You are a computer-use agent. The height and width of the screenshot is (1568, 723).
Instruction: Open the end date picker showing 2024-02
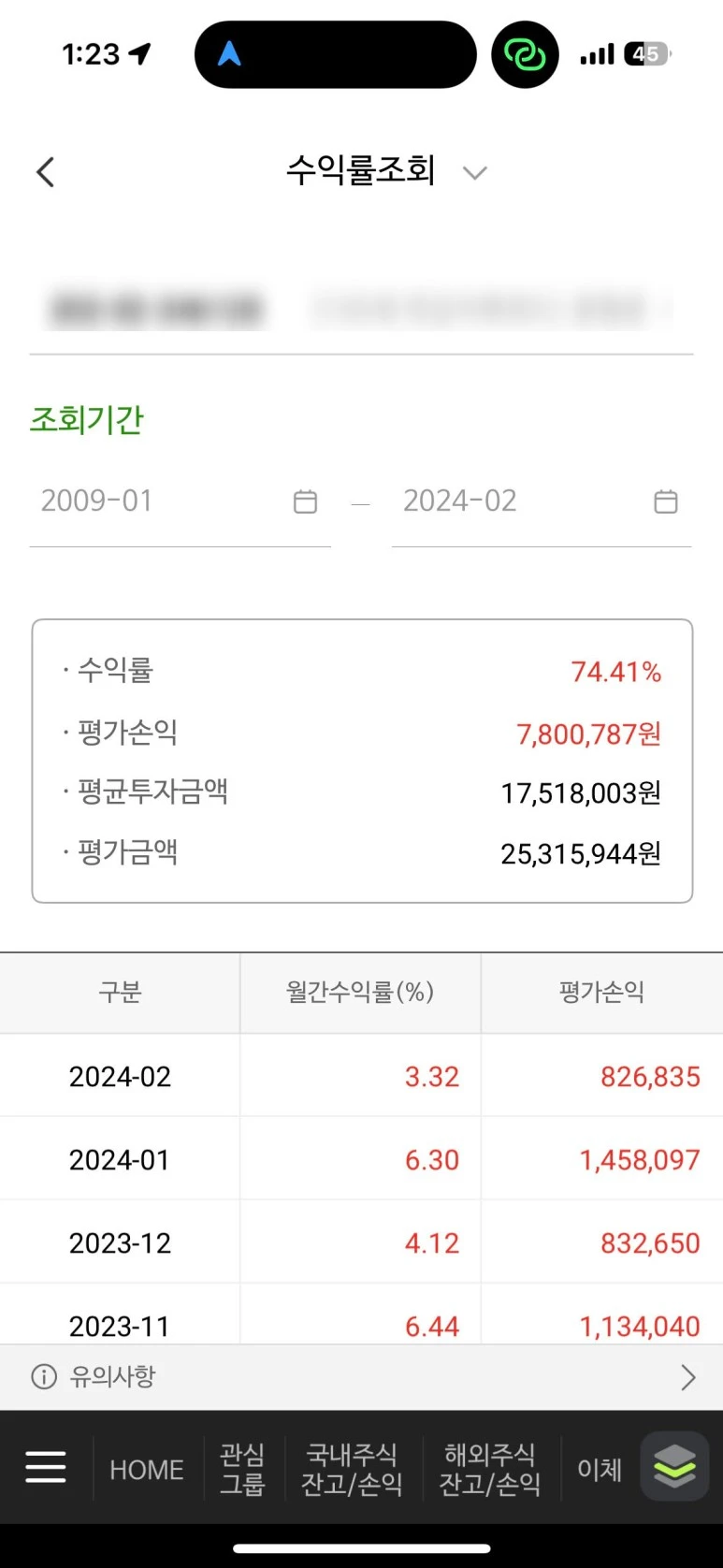[665, 501]
